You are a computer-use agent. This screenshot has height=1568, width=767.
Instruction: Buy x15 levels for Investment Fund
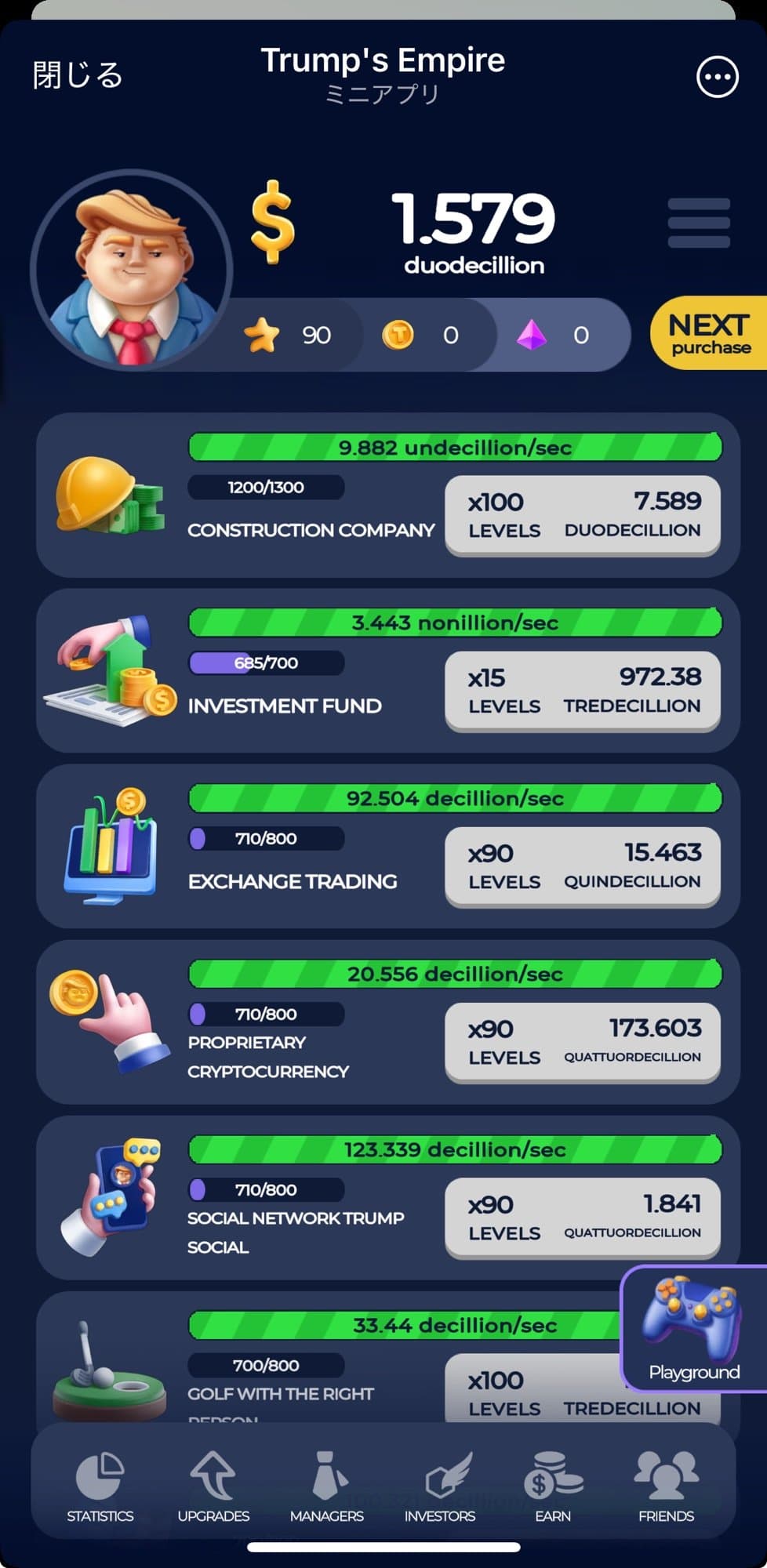point(582,691)
